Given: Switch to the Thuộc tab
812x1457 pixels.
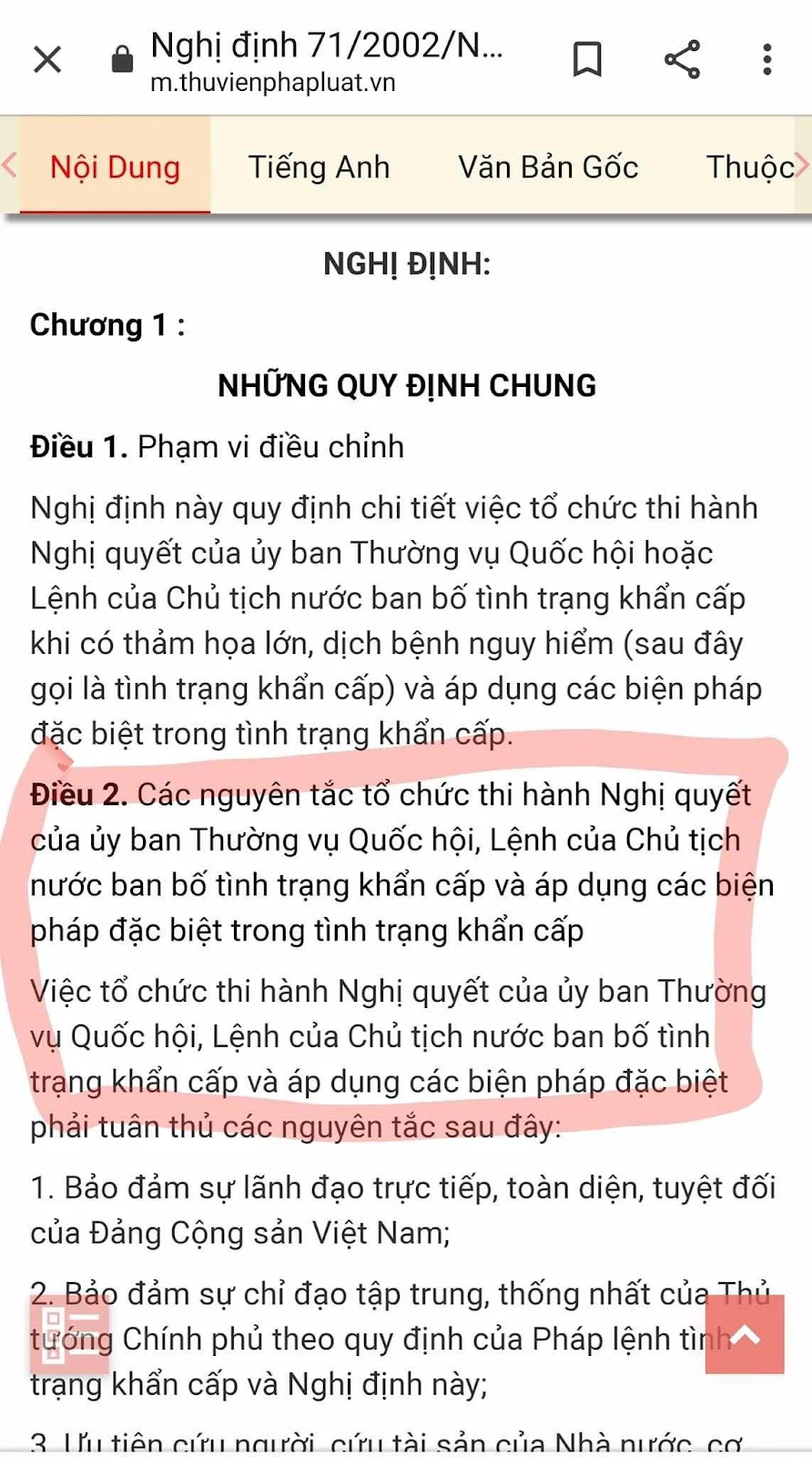Looking at the screenshot, I should click(x=749, y=167).
